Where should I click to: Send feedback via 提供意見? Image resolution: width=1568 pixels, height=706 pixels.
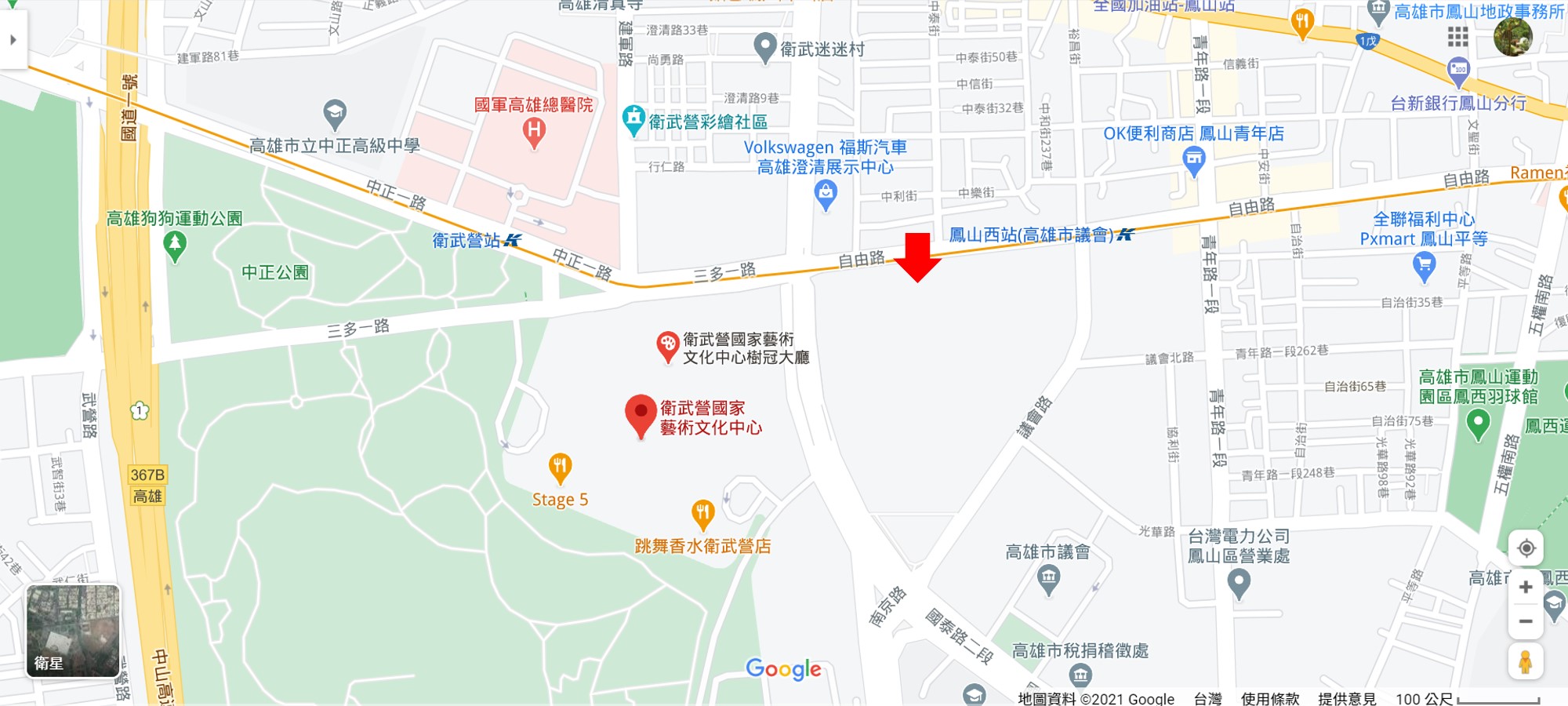pos(1347,698)
